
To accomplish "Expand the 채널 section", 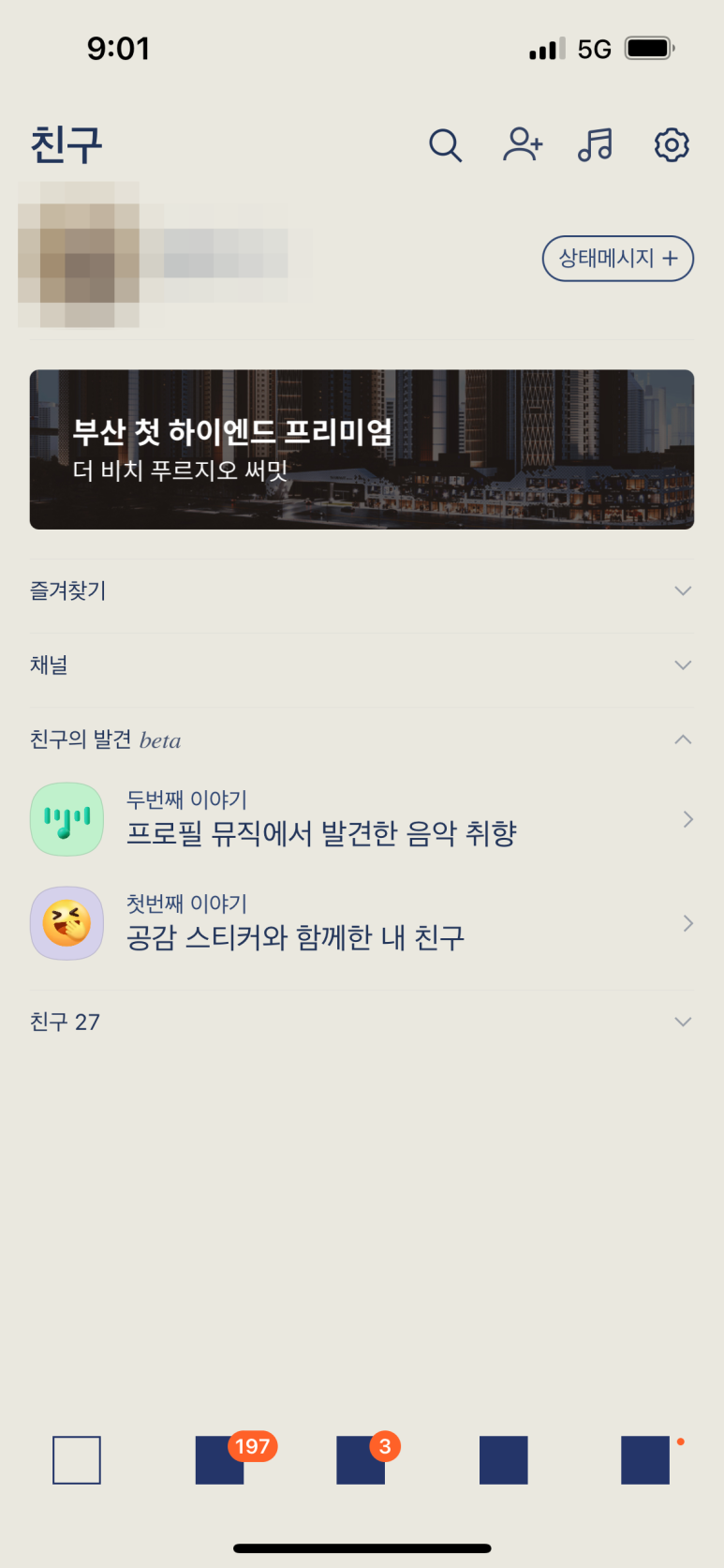I will [362, 665].
